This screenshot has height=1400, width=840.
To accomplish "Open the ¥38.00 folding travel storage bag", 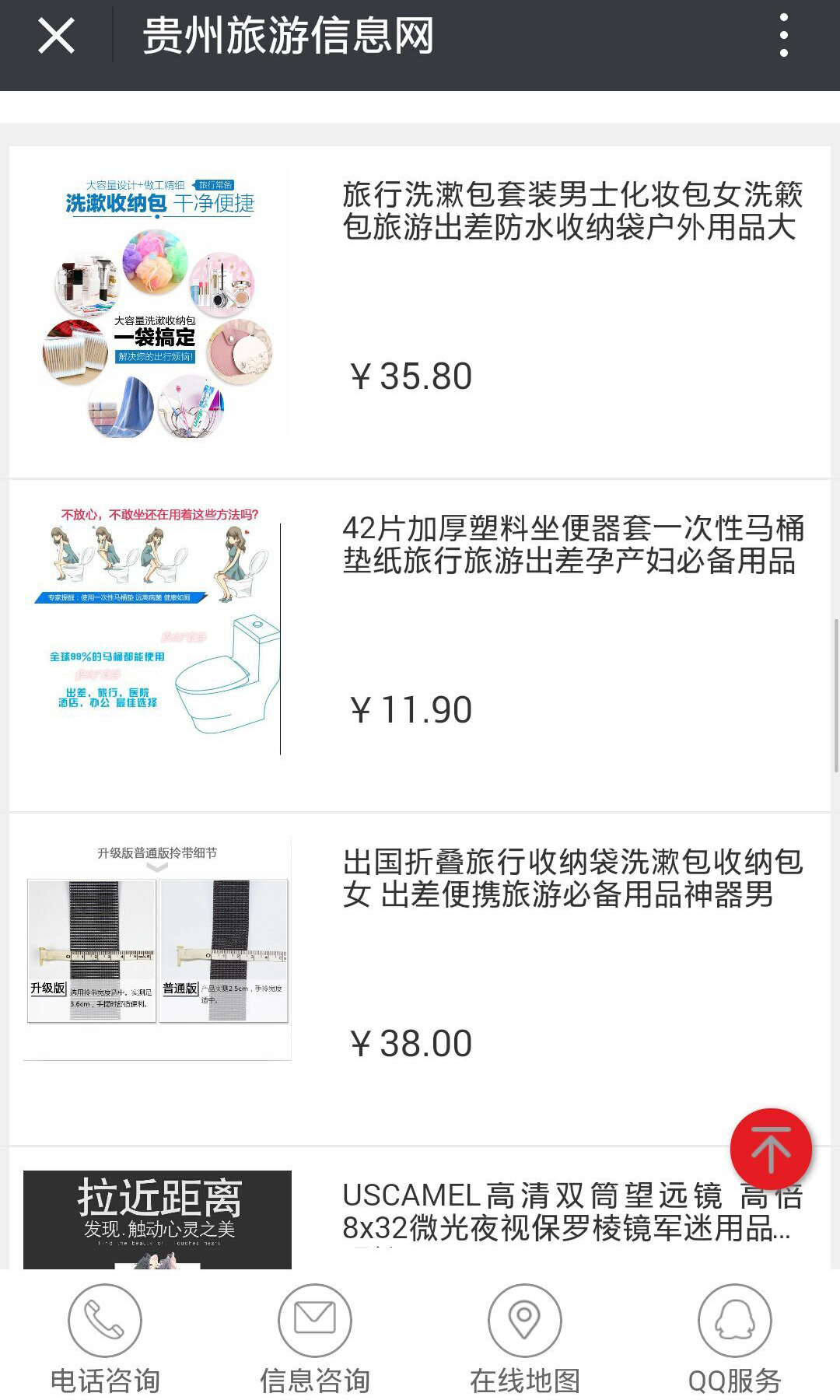I will click(572, 878).
